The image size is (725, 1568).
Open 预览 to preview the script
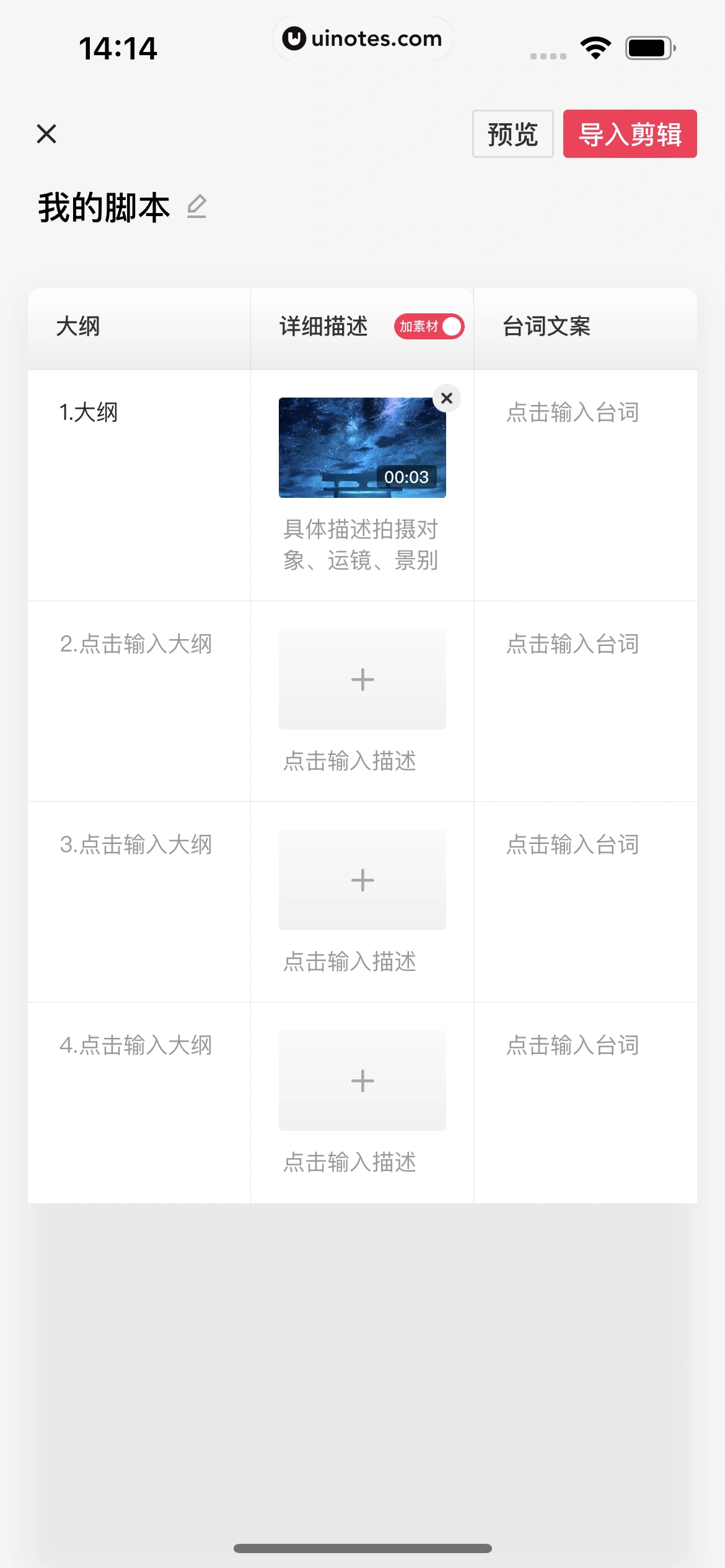pos(512,134)
